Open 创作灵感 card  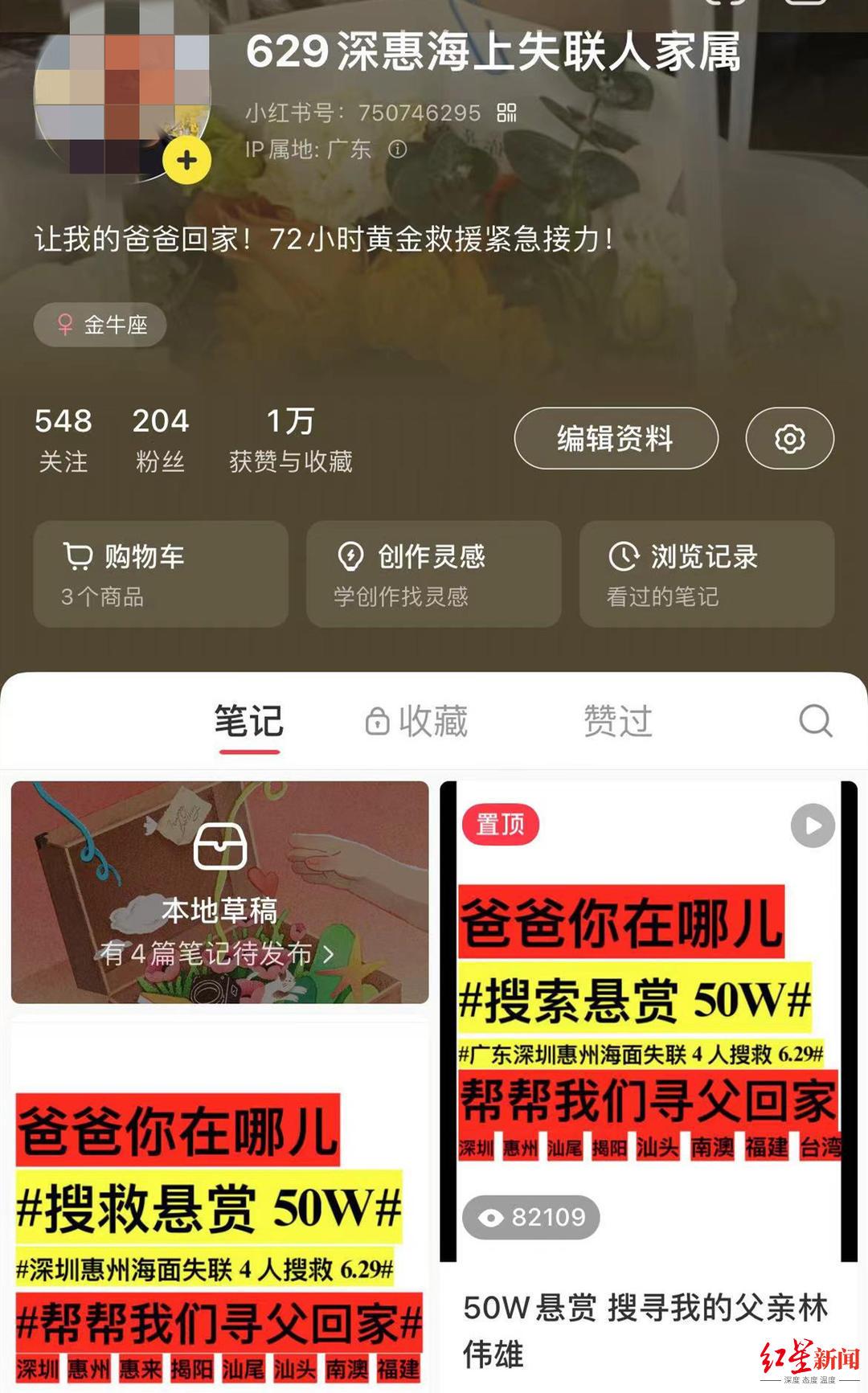click(433, 574)
